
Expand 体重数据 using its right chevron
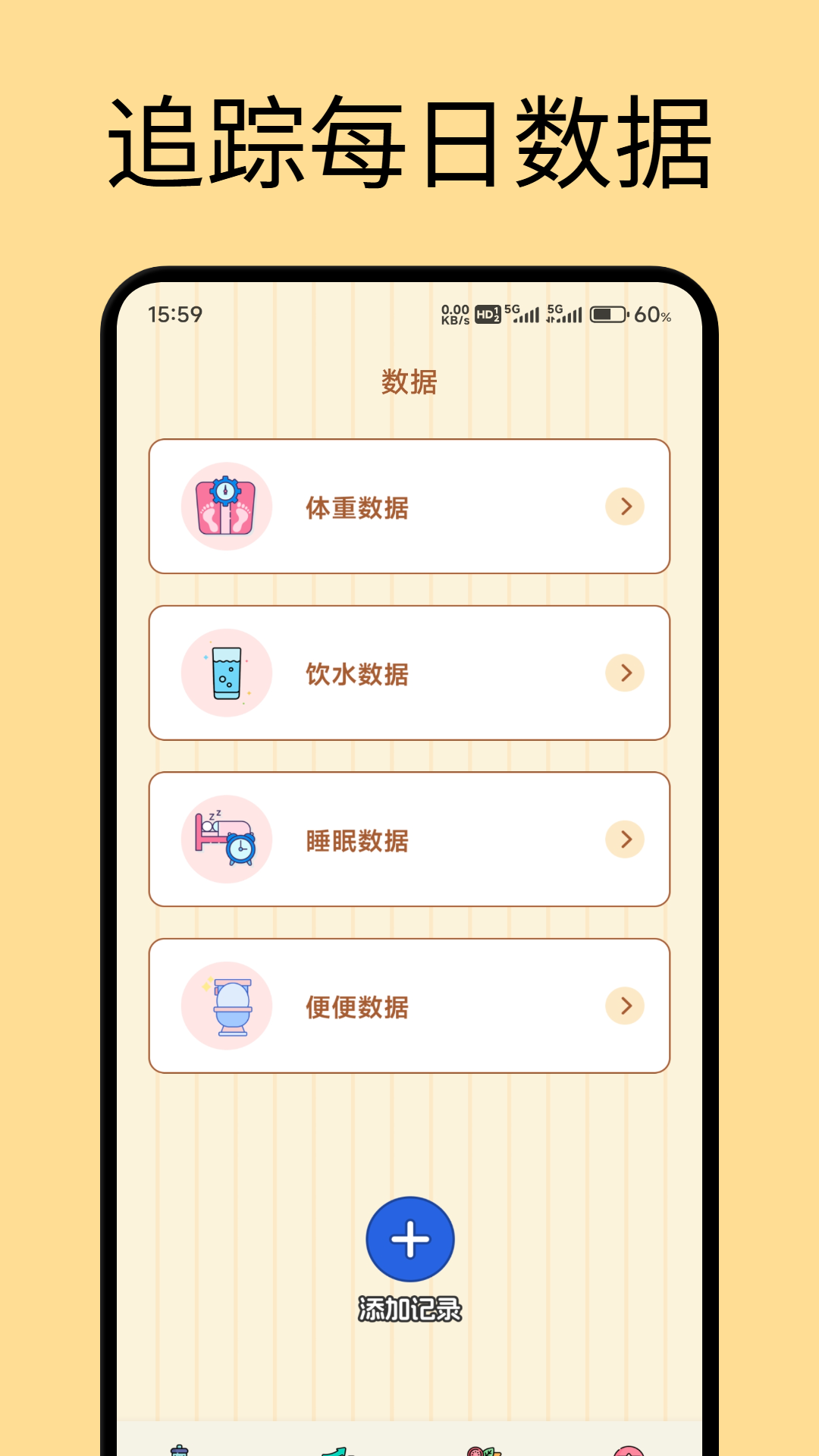(623, 506)
